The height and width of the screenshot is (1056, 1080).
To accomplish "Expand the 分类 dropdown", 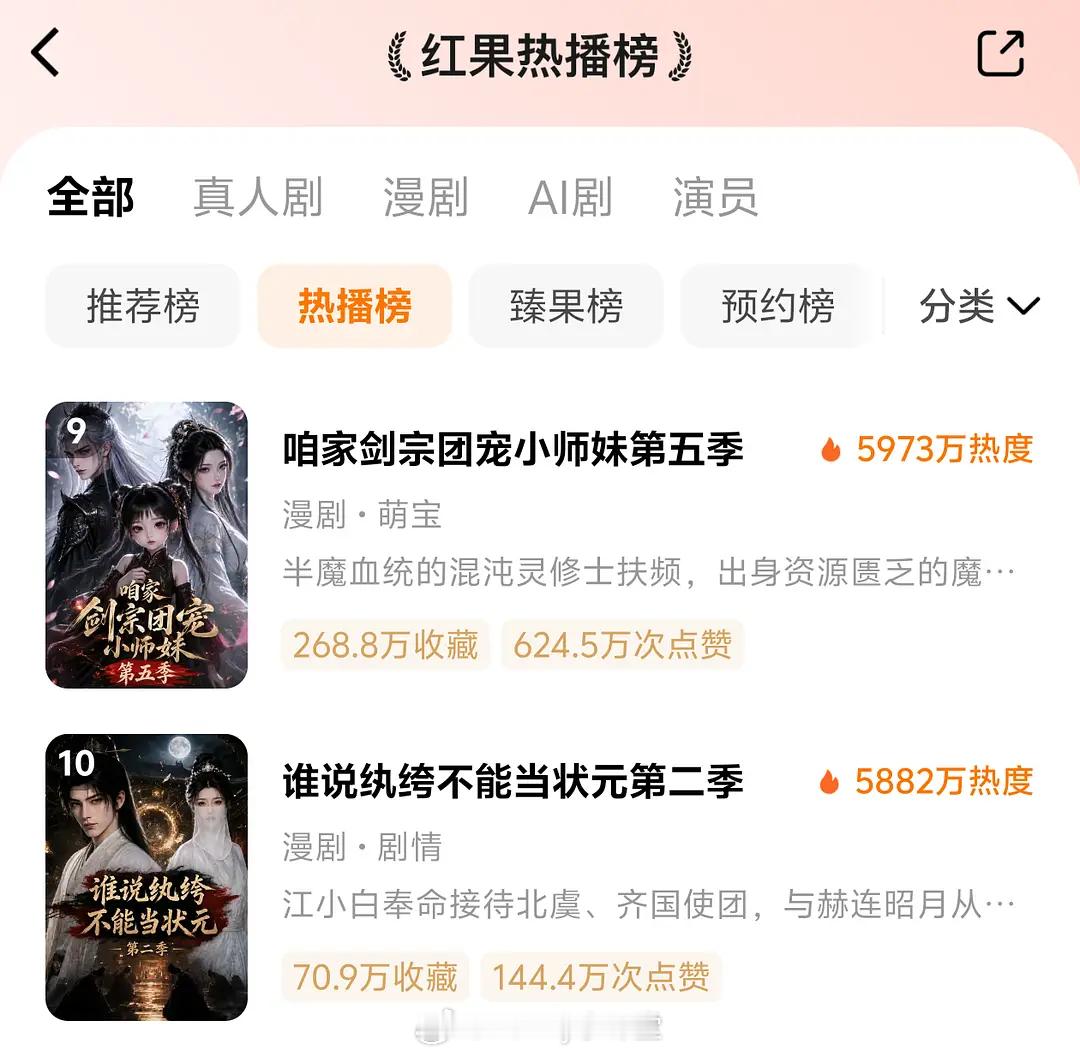I will pos(979,306).
